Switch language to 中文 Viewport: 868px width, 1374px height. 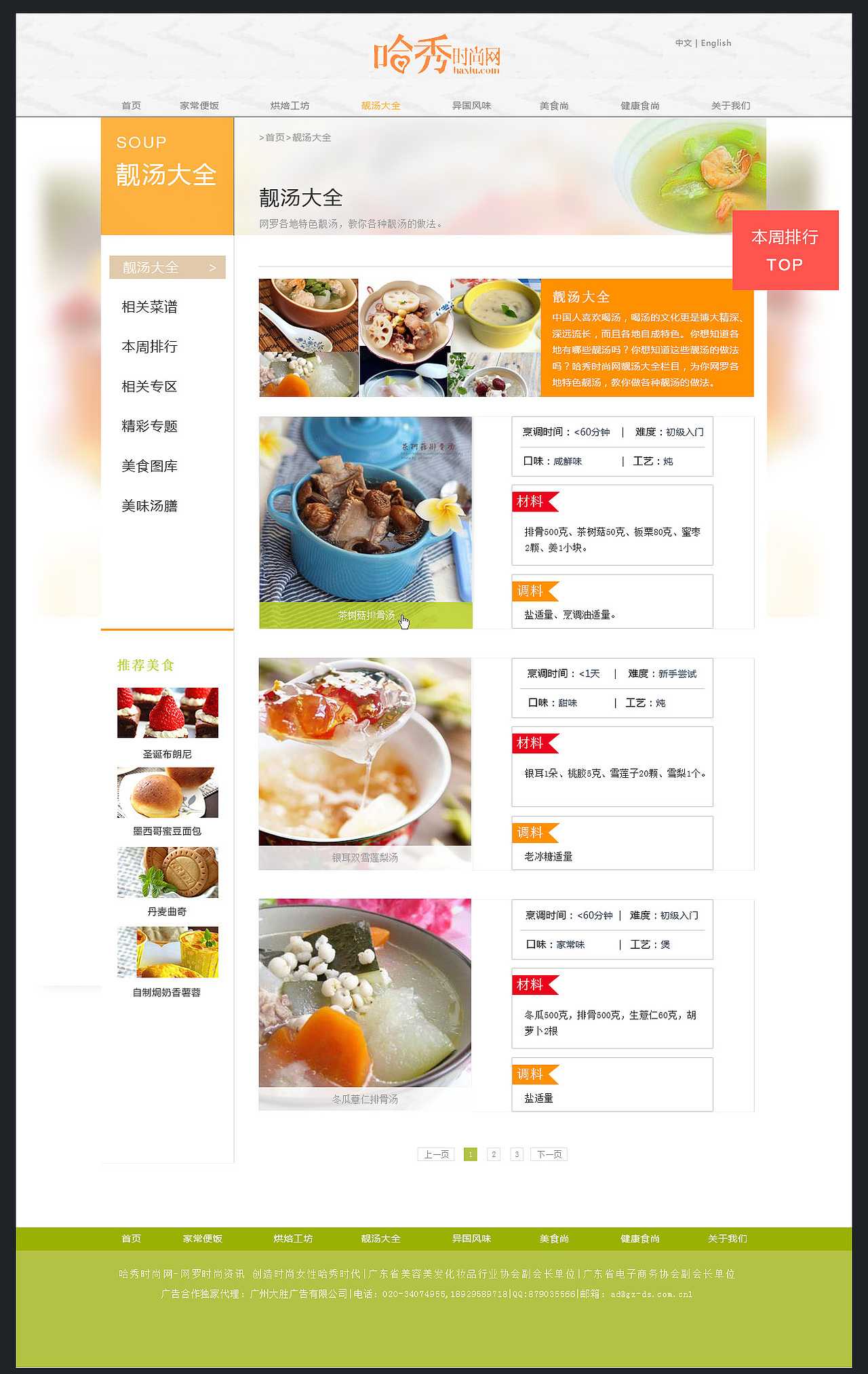[x=684, y=43]
